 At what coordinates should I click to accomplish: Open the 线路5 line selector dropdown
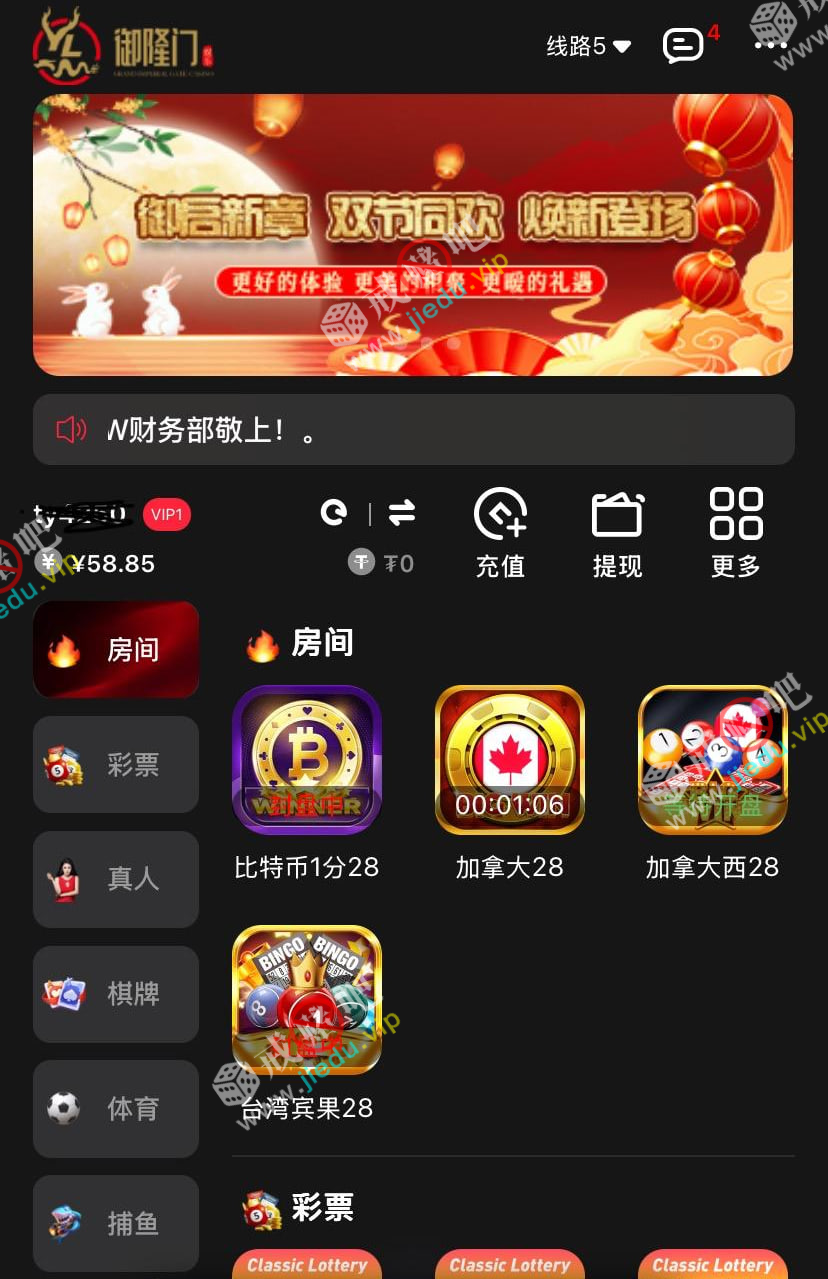tap(588, 46)
